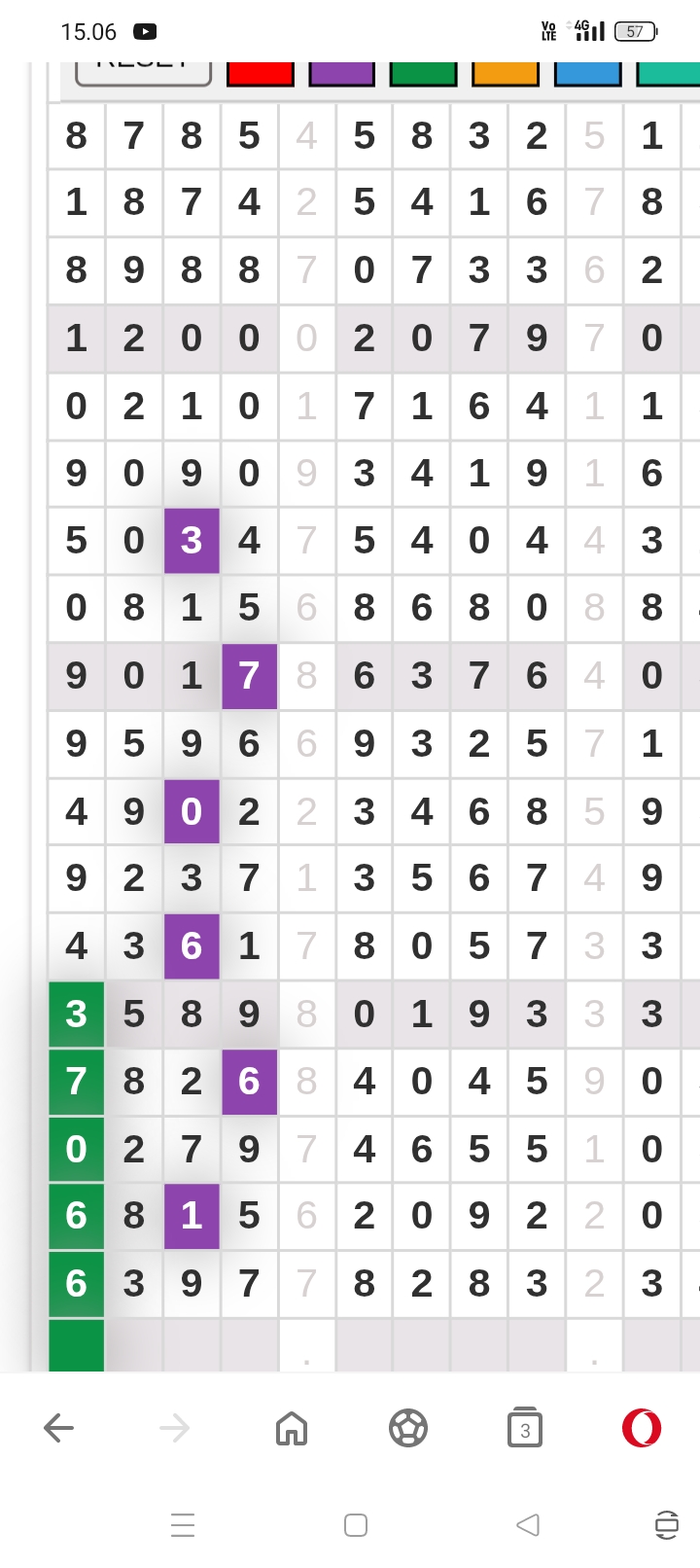The width and height of the screenshot is (700, 1568).
Task: Go back in the browser
Action: [x=59, y=1428]
